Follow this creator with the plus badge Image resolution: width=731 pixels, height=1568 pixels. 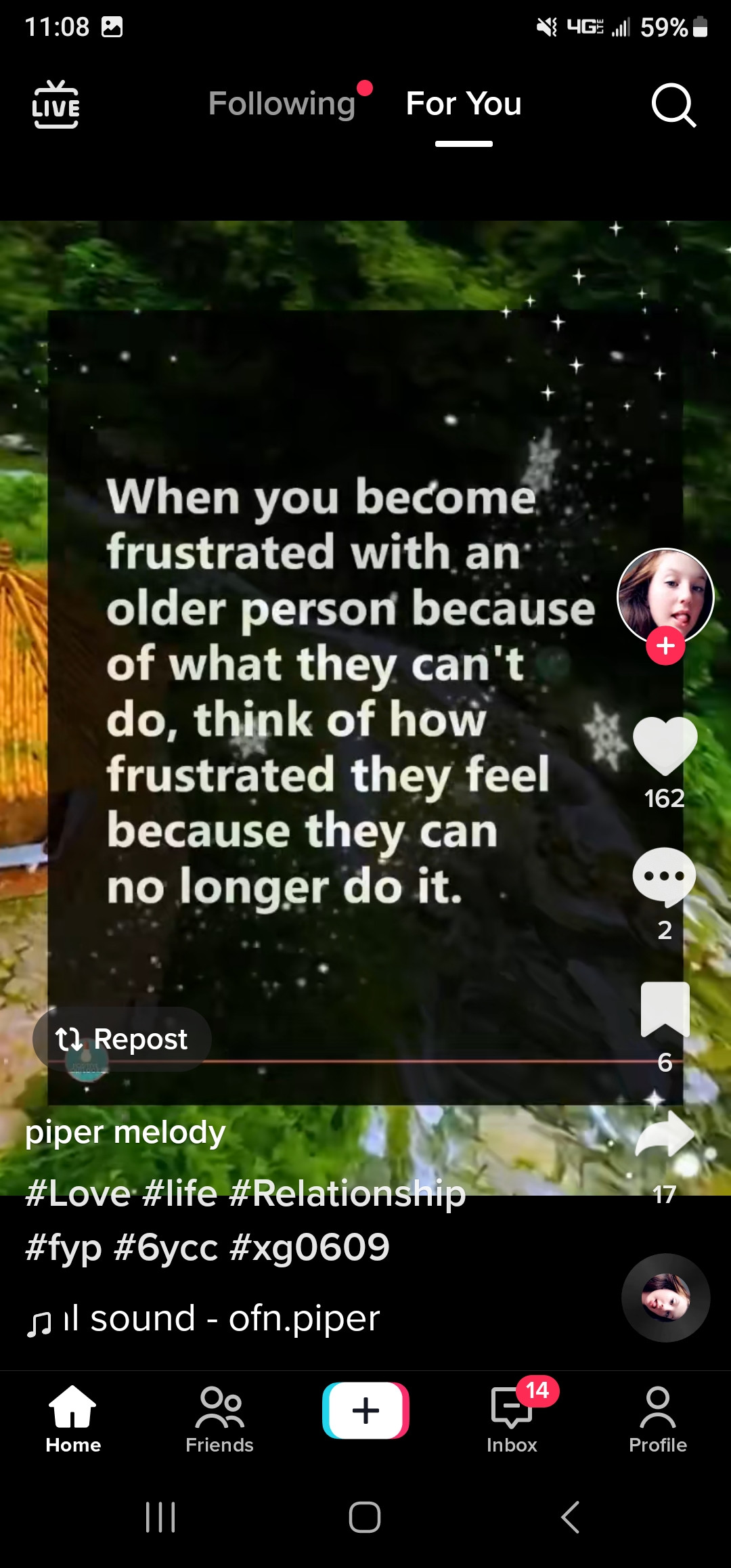coord(665,646)
